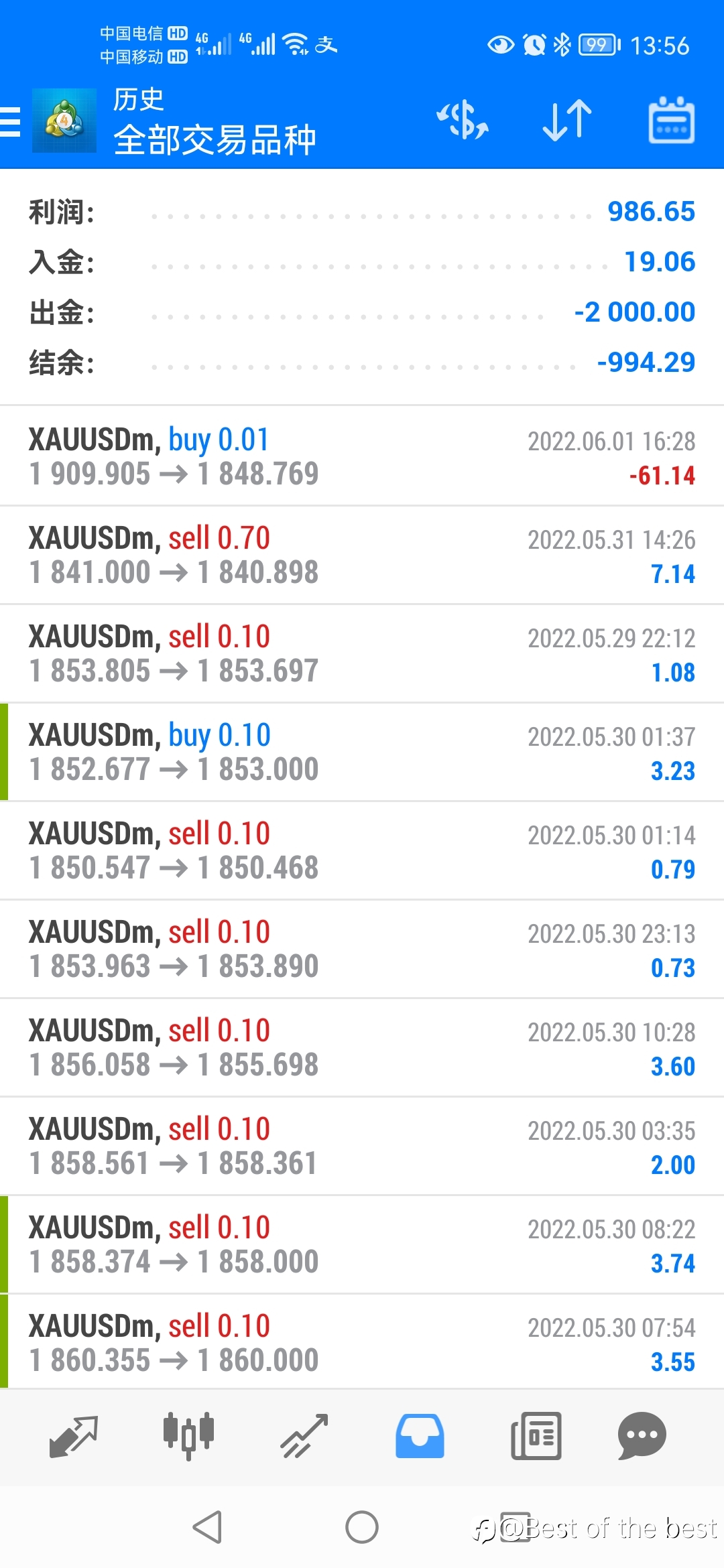Image resolution: width=724 pixels, height=1568 pixels.
Task: Switch to the Quotes tab
Action: (x=74, y=1436)
